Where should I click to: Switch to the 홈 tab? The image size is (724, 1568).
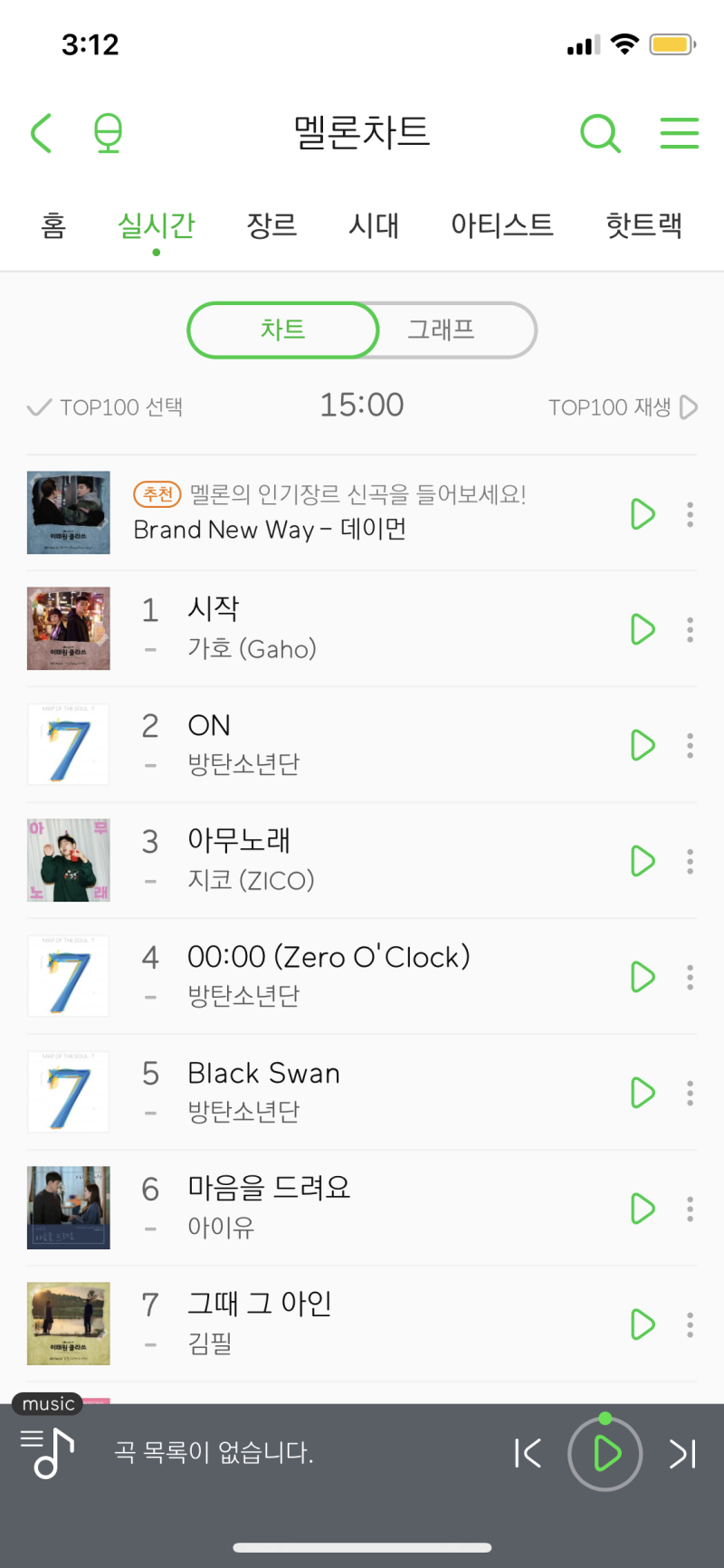tap(53, 225)
